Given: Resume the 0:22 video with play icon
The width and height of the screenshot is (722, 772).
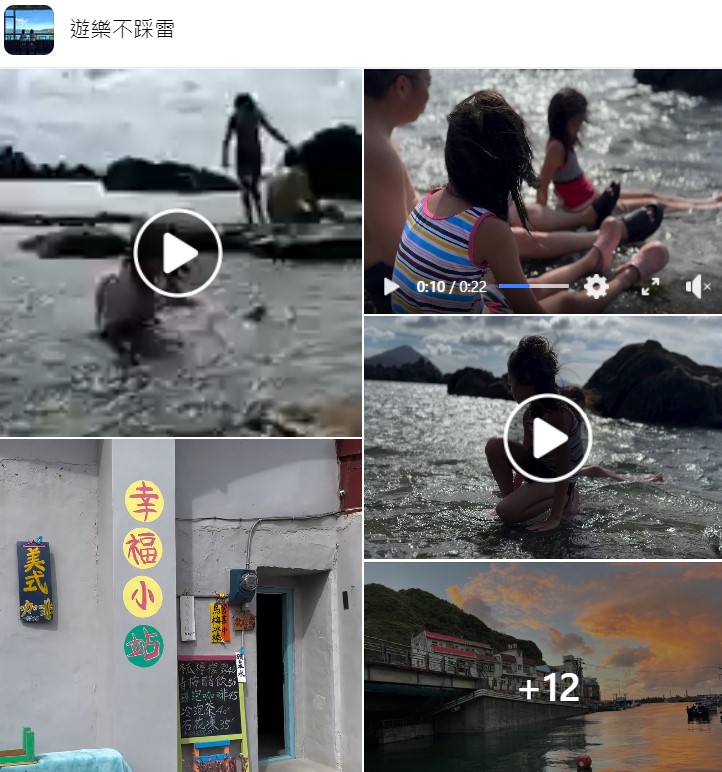Looking at the screenshot, I should point(391,287).
